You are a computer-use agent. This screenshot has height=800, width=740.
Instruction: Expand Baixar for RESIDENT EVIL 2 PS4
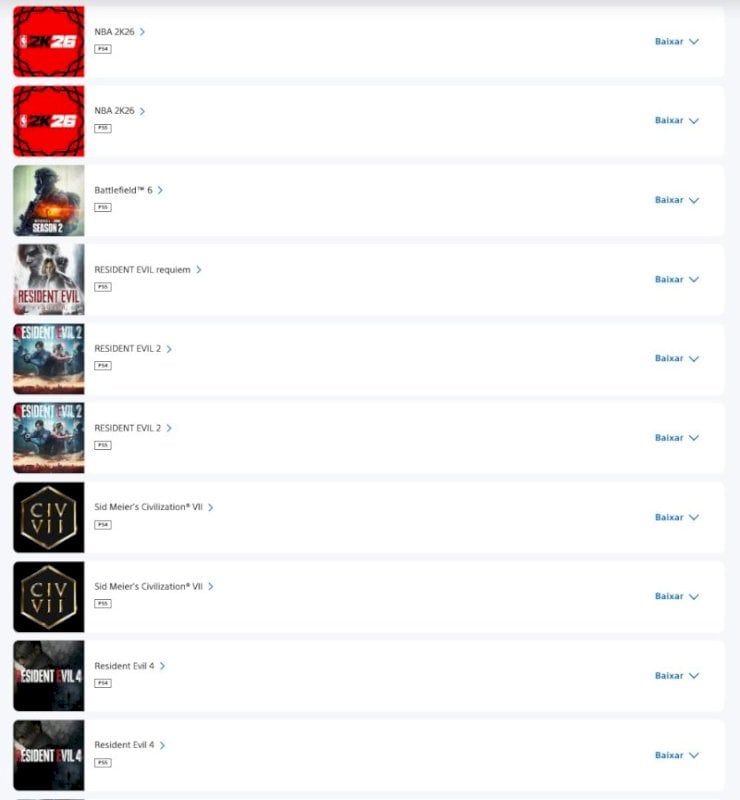click(676, 359)
